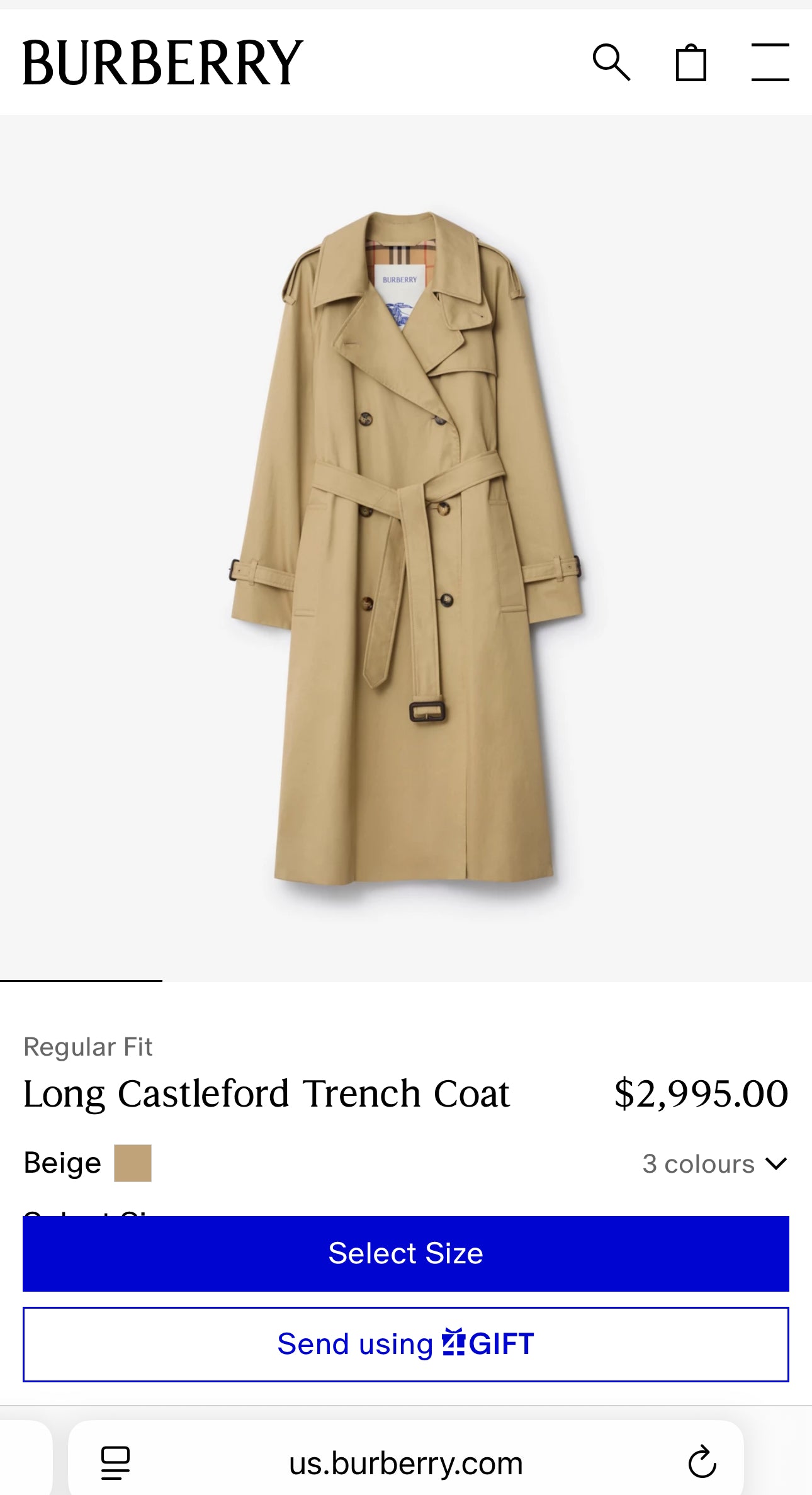Tap the us.burberry.com address bar
Screen dimensions: 812x1495
tap(406, 1463)
